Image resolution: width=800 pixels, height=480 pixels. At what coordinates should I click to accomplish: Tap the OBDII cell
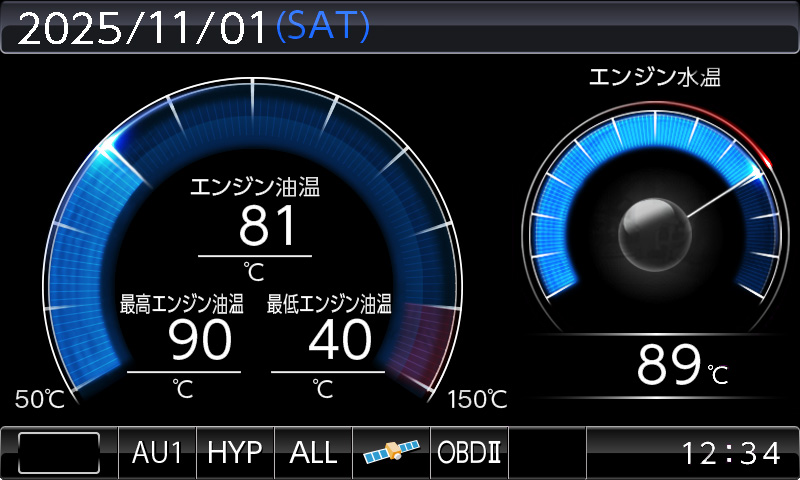point(469,453)
